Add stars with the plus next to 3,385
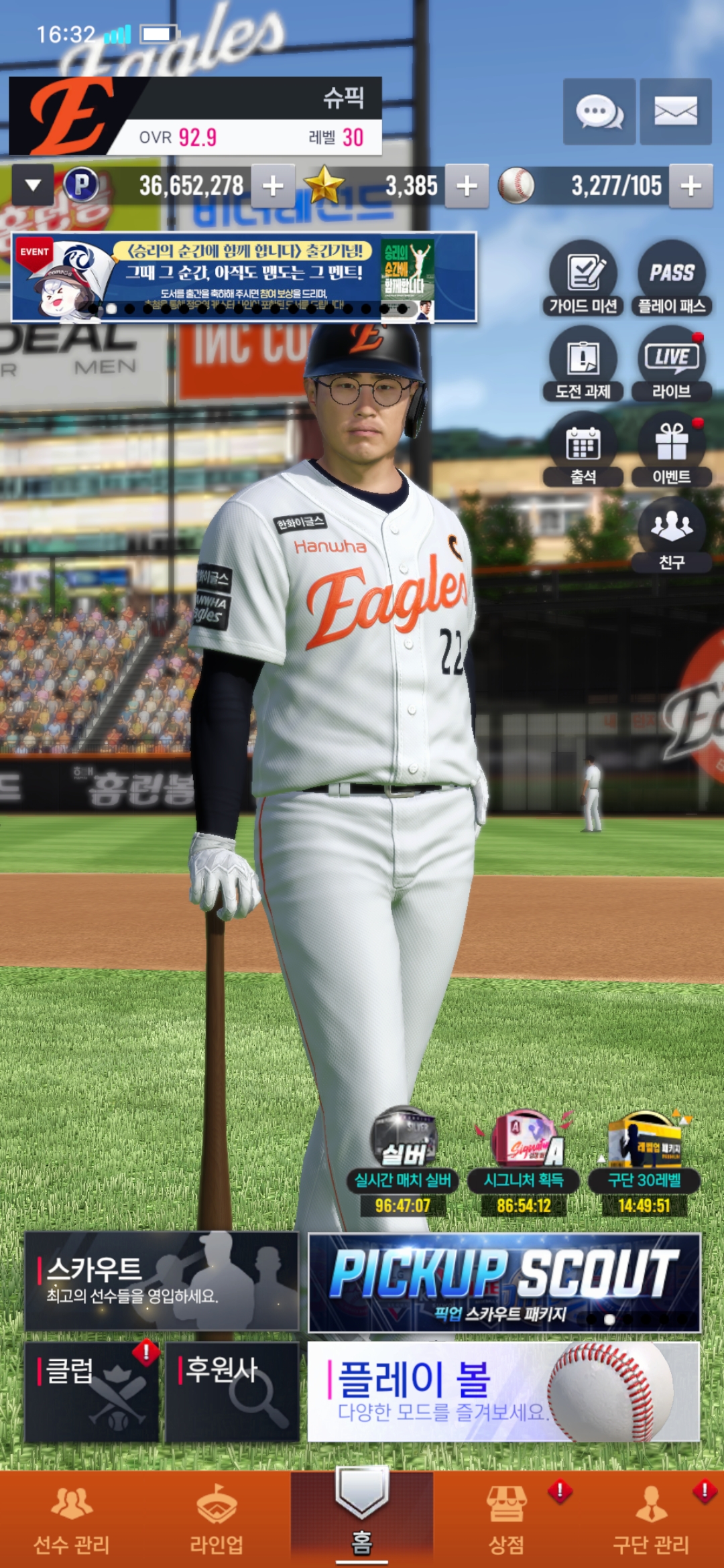Image resolution: width=724 pixels, height=1568 pixels. [x=467, y=186]
